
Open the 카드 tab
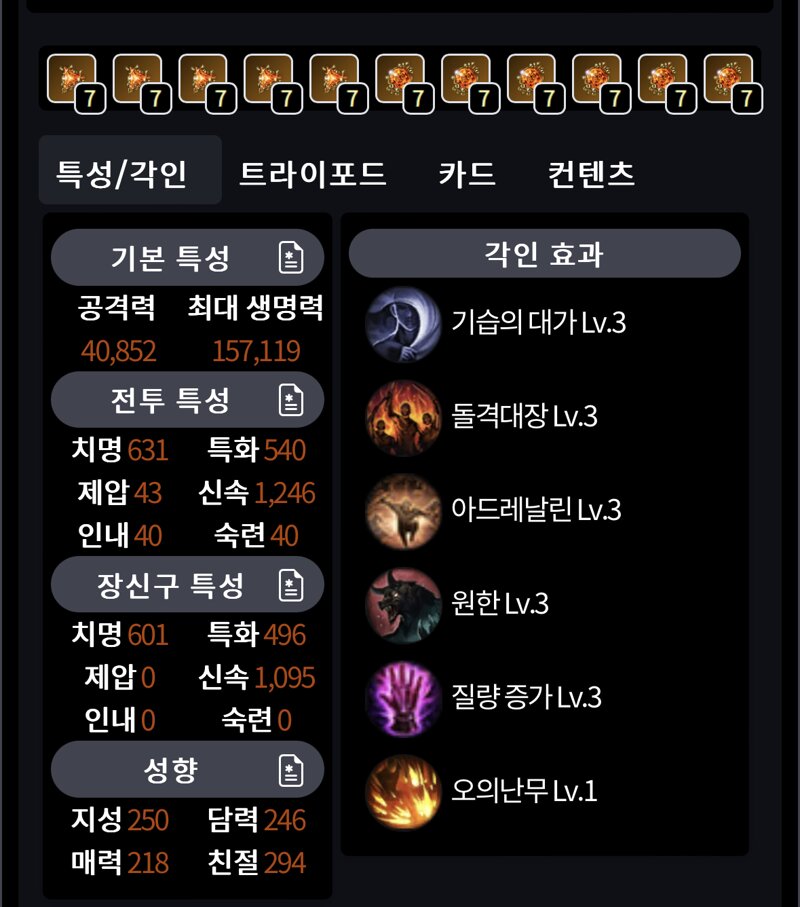pyautogui.click(x=466, y=174)
